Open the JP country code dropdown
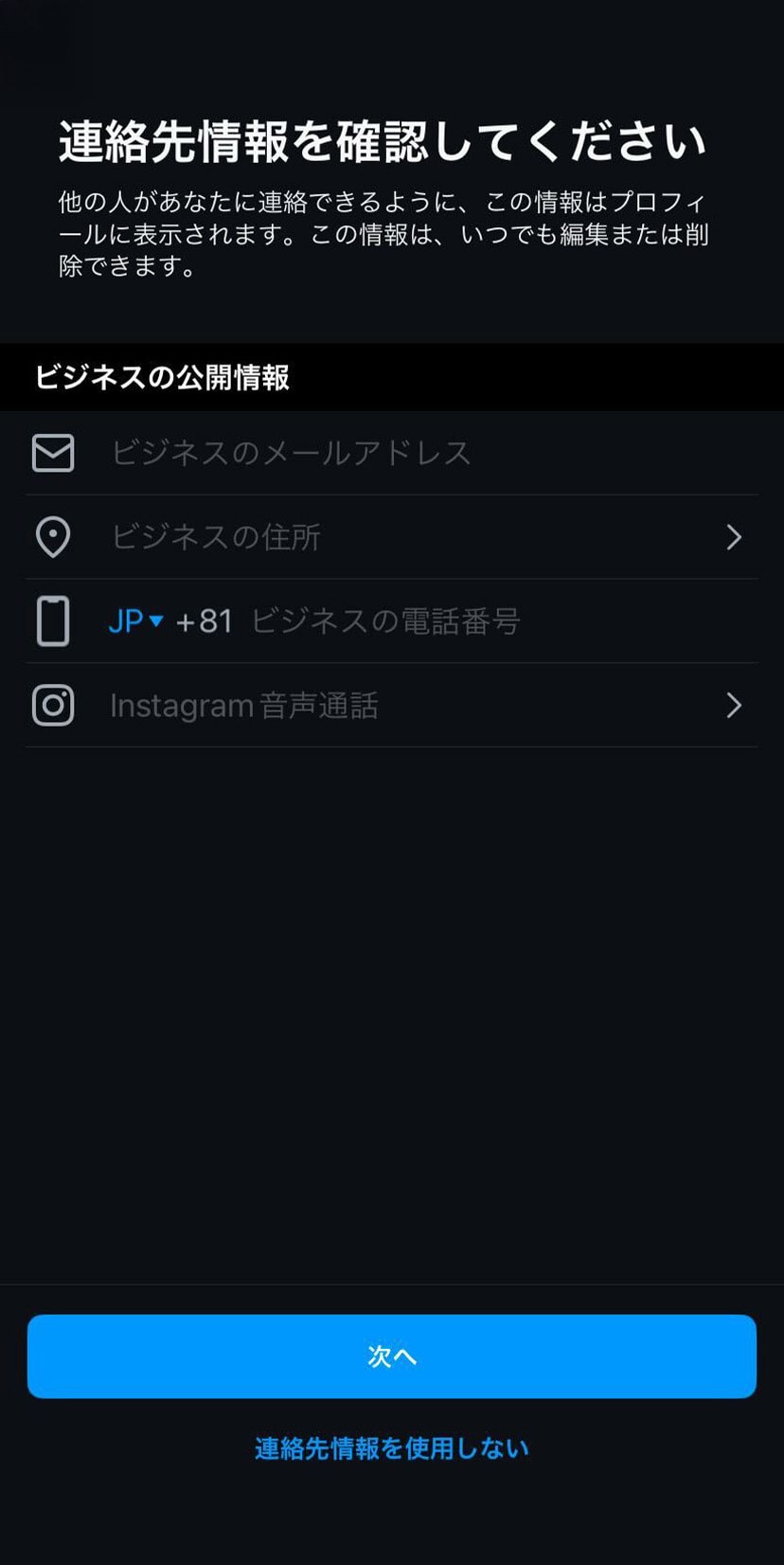This screenshot has width=784, height=1565. click(x=136, y=621)
